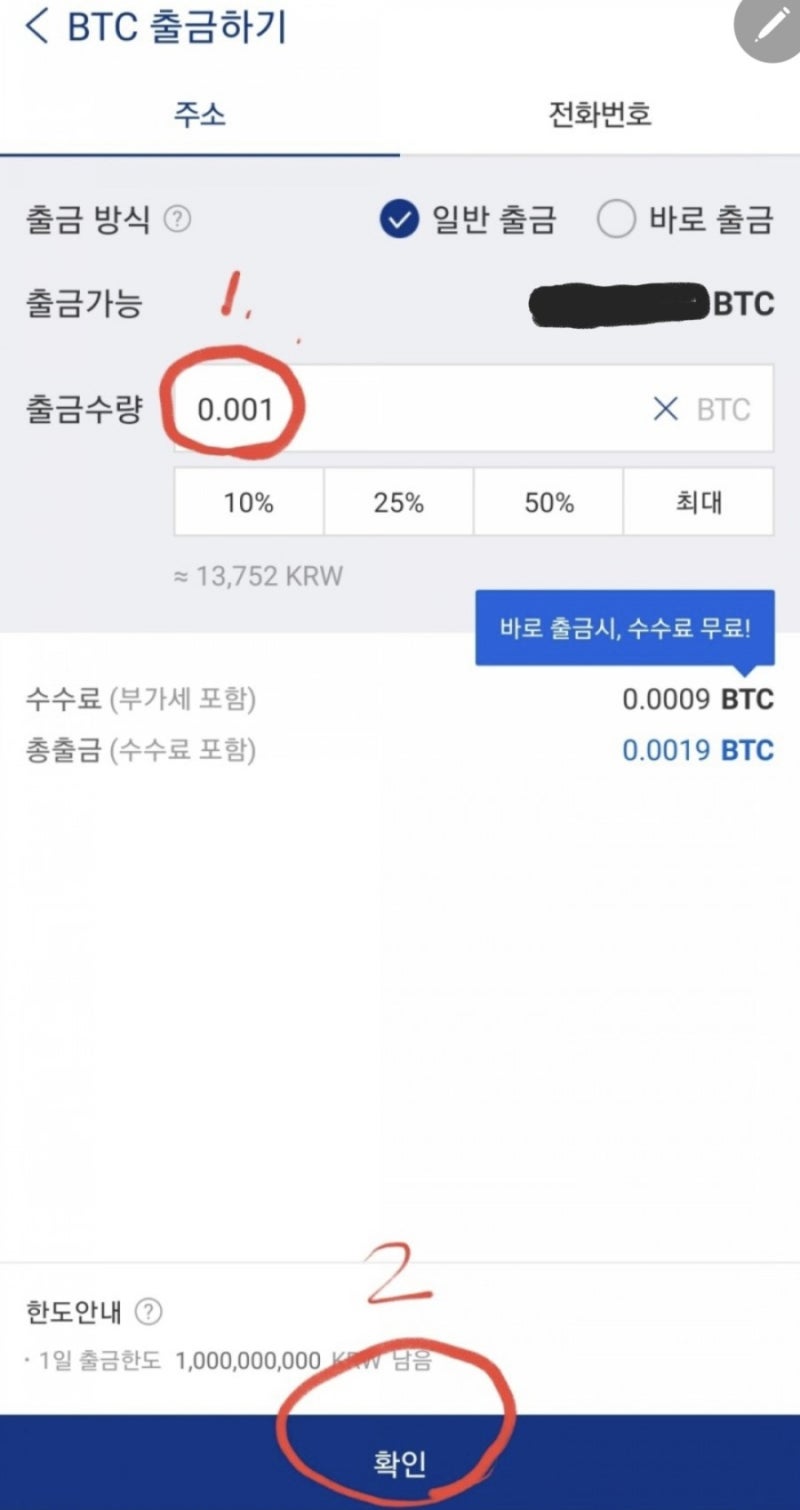Switch to the 주소 tab
The image size is (800, 1510).
pos(200,114)
